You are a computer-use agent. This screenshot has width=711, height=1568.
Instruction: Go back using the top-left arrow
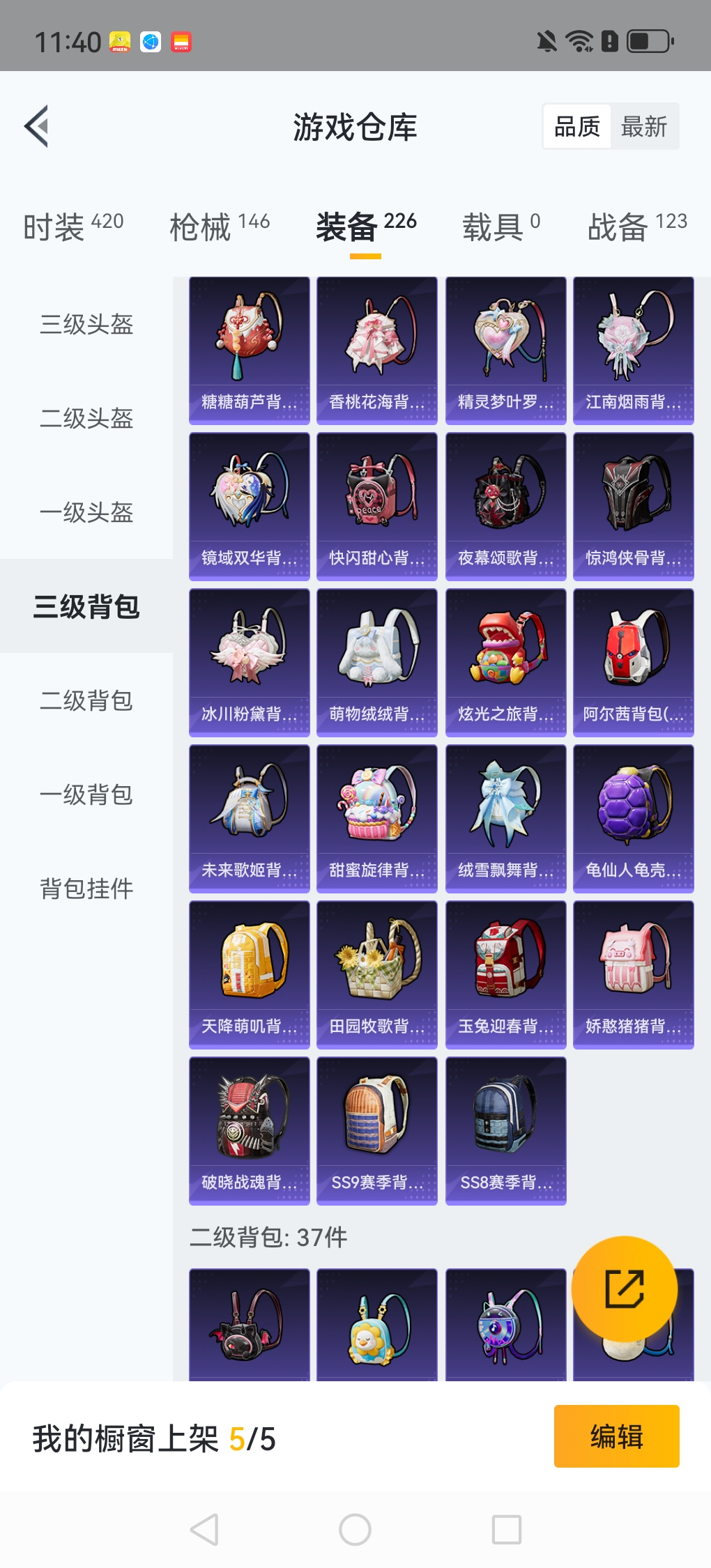36,126
